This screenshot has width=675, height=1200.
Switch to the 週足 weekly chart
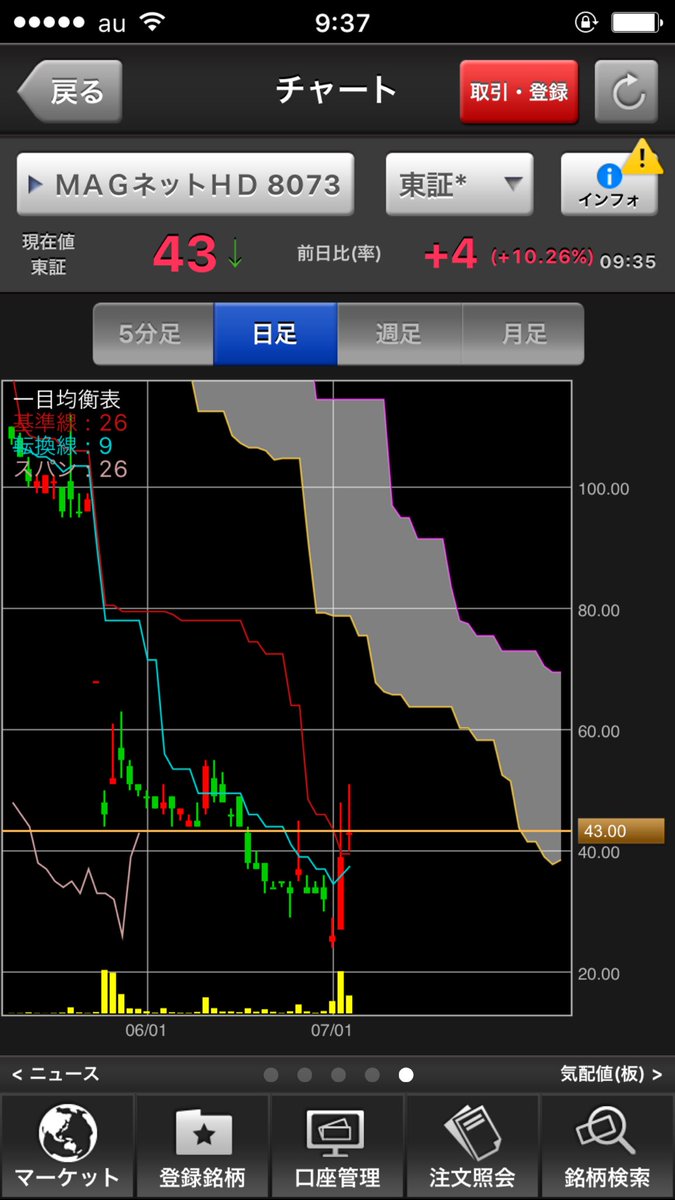(399, 334)
